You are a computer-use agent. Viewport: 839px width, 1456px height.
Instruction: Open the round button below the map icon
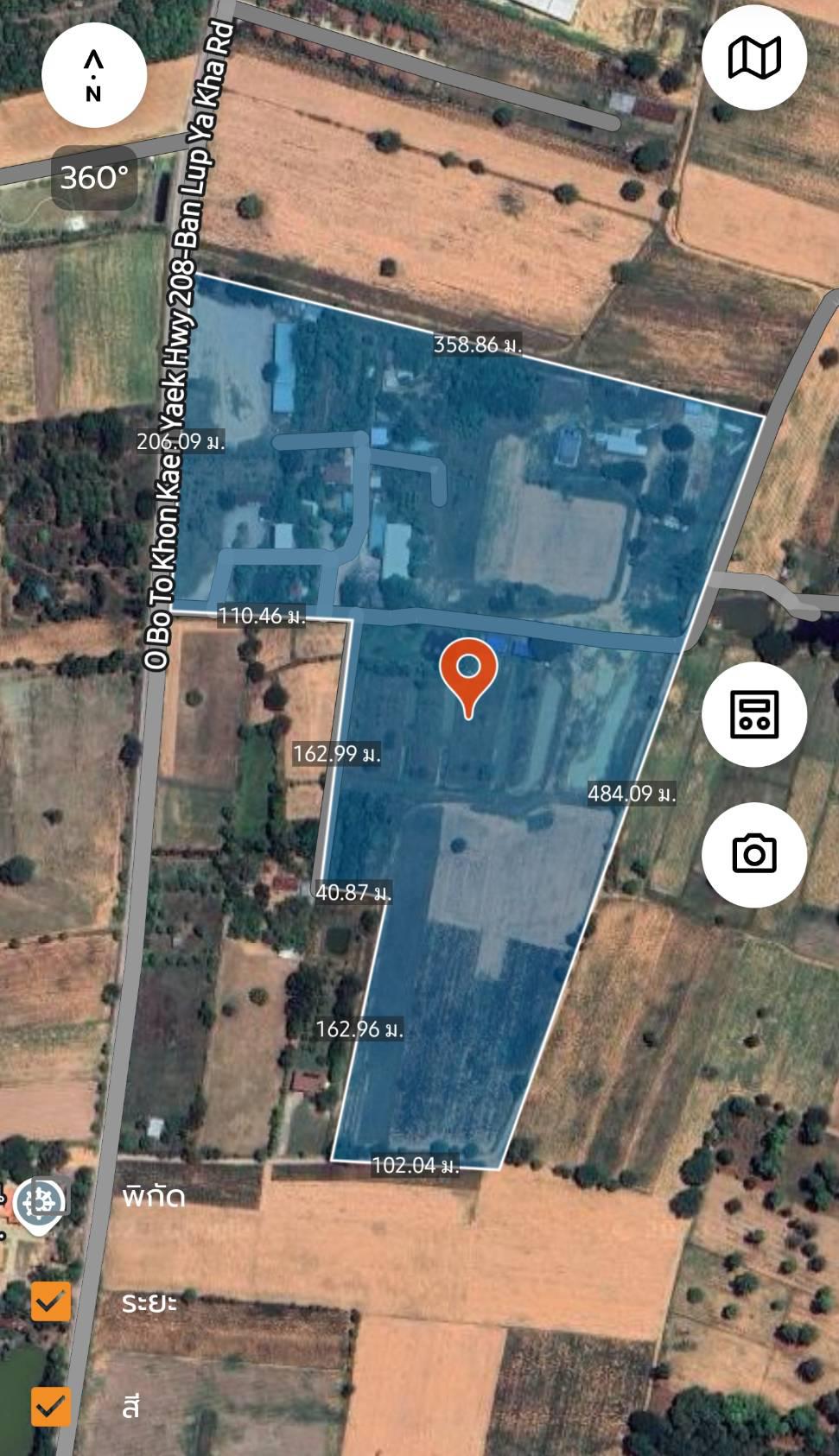coord(754,714)
